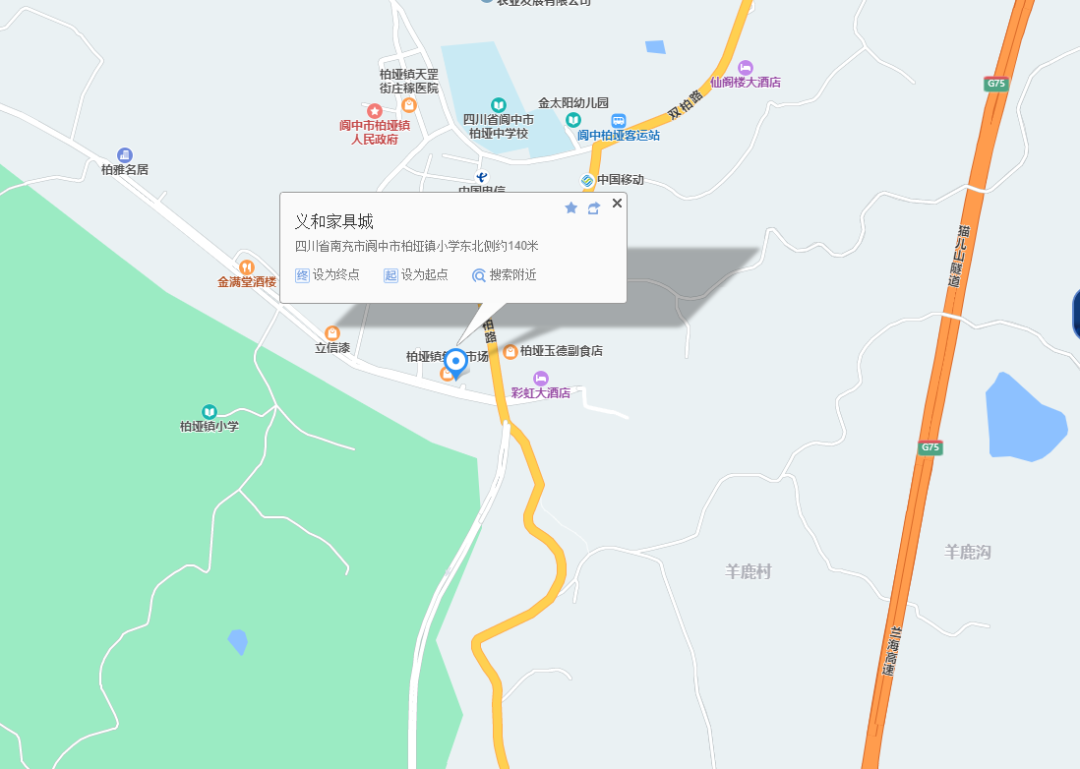The width and height of the screenshot is (1080, 769).
Task: Select the 立信漆 store marker
Action: point(332,333)
